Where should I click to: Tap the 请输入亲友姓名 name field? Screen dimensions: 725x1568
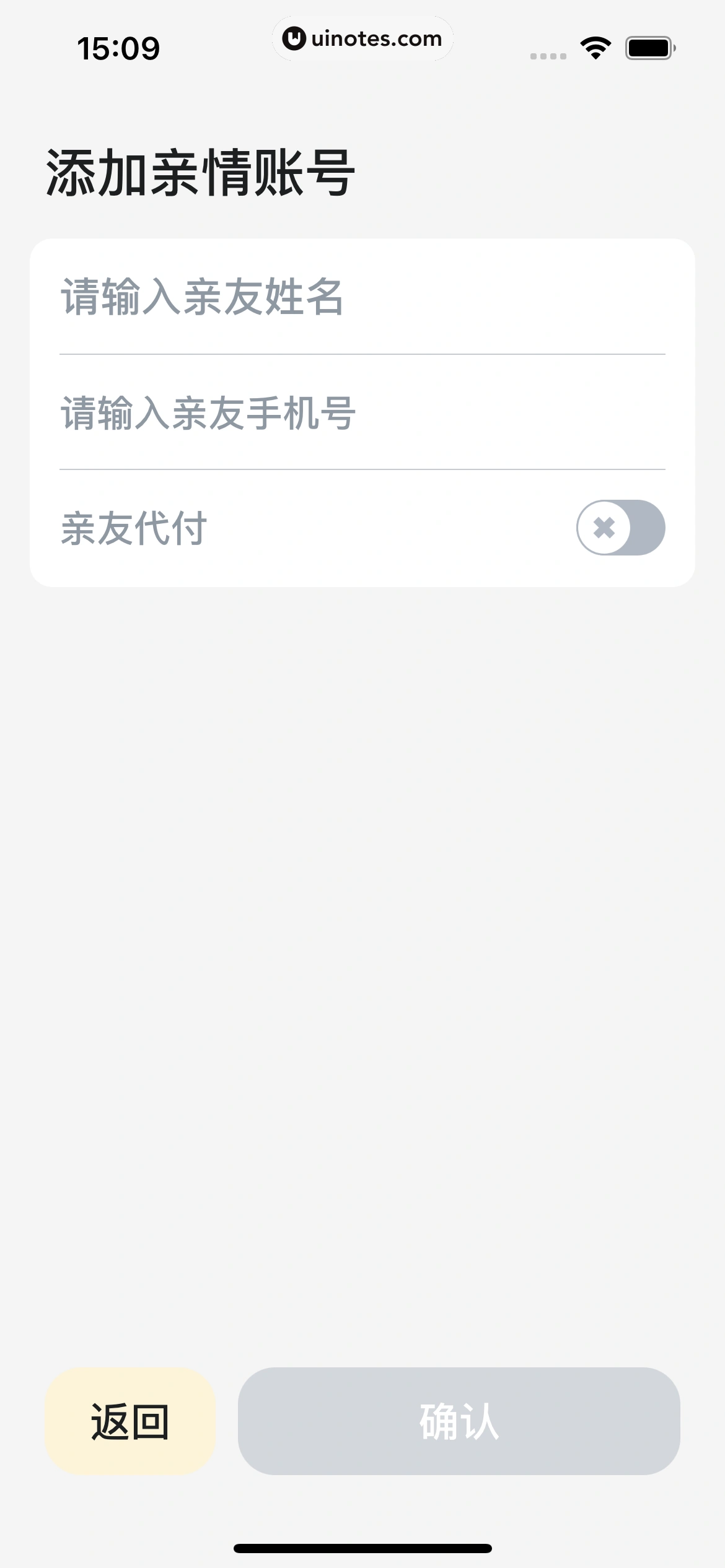362,297
